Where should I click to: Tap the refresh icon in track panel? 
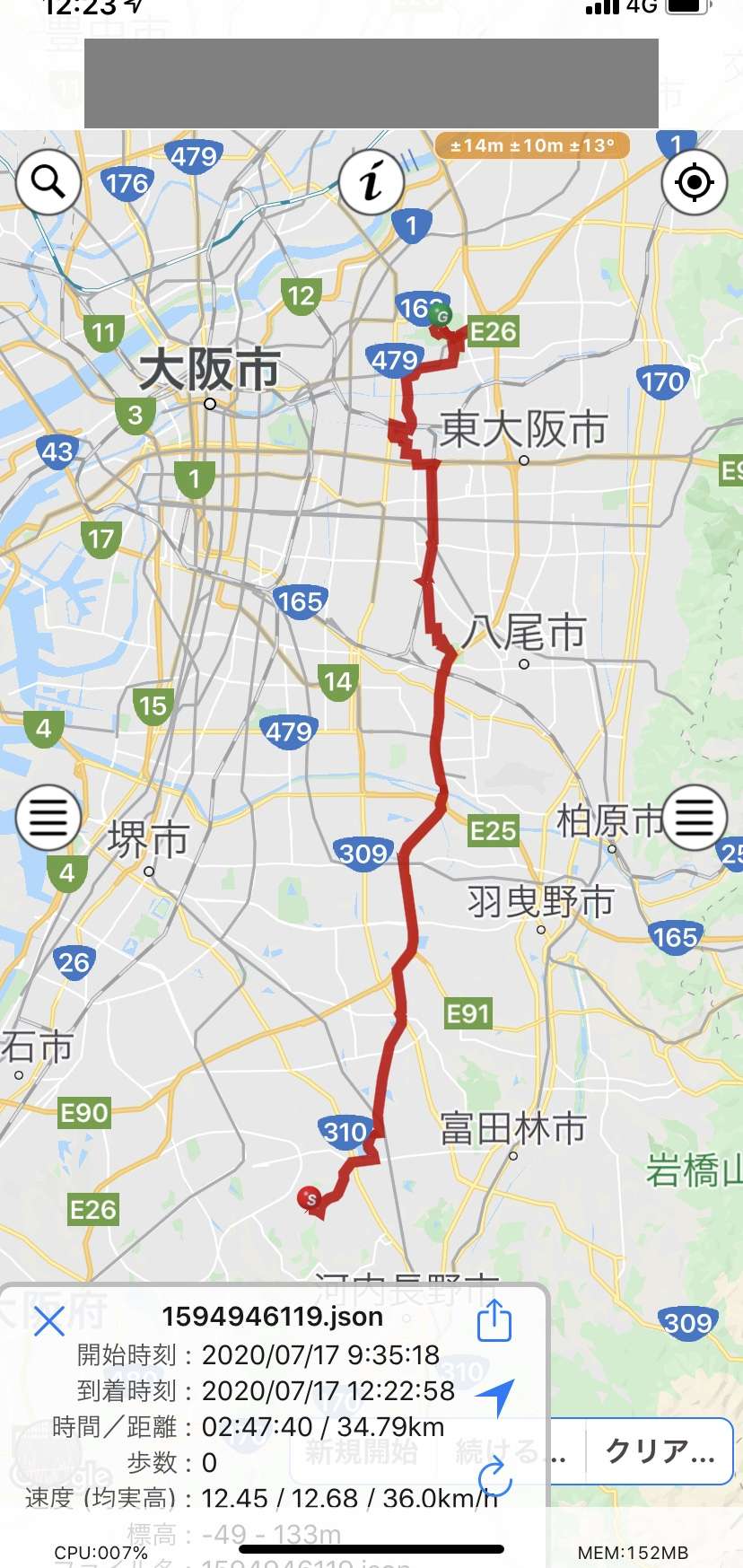[x=494, y=1476]
